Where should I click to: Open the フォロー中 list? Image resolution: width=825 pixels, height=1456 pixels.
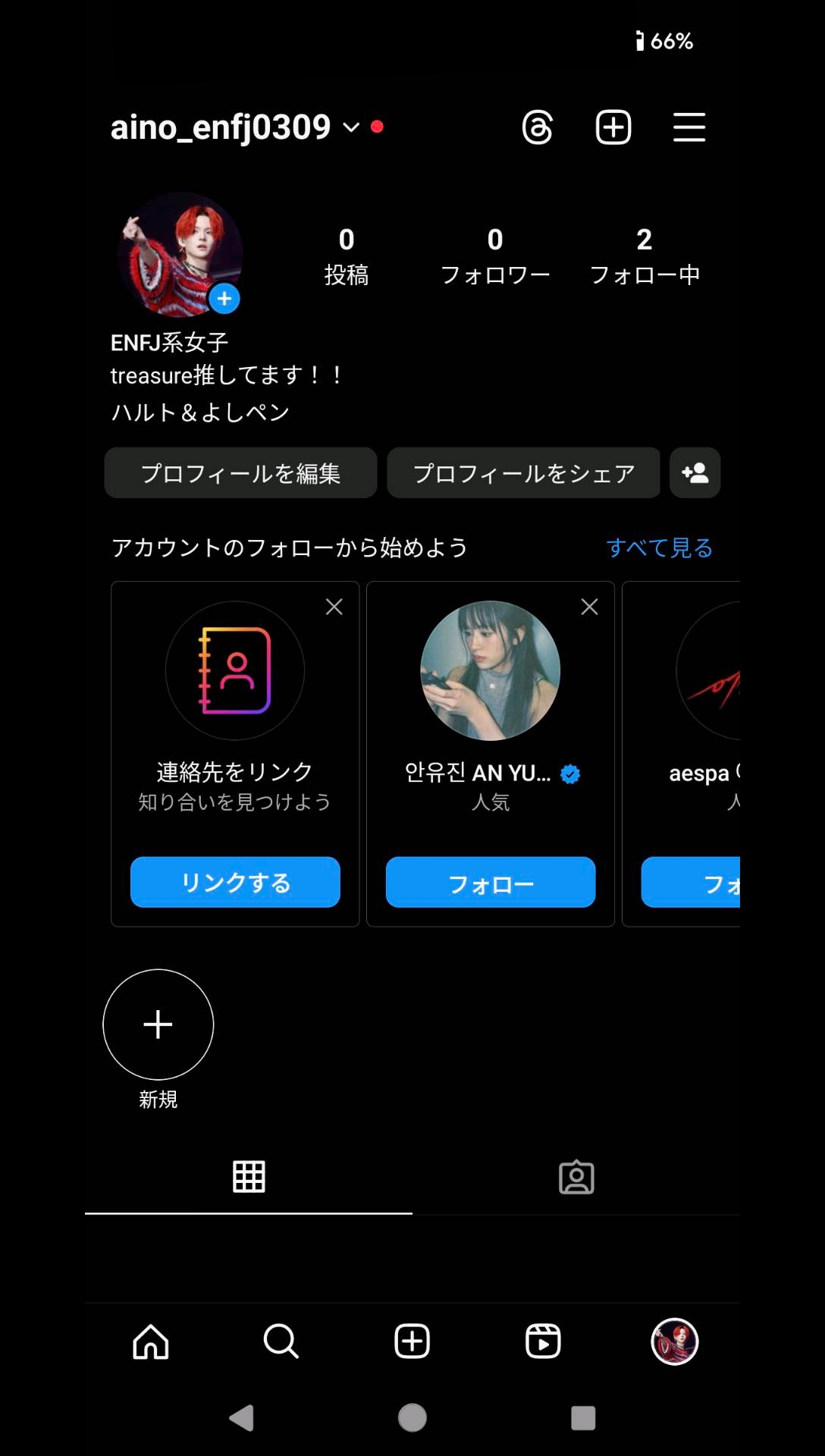(644, 256)
